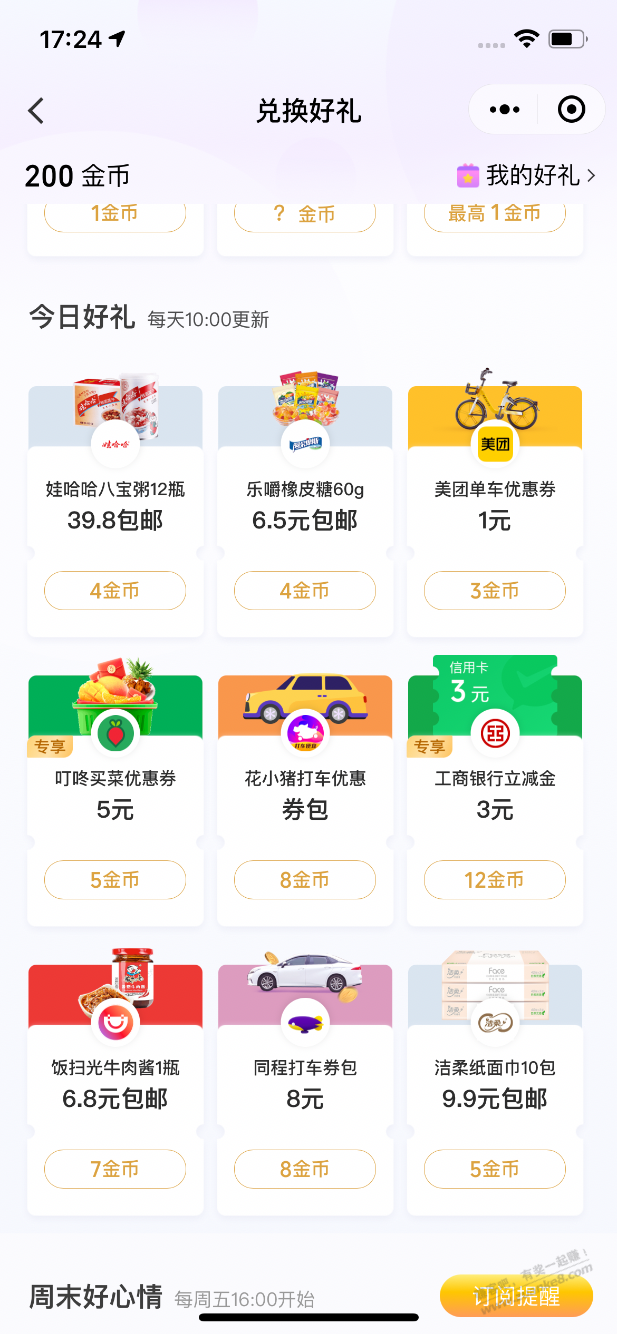The image size is (617, 1334).
Task: Open the mini program more-options menu
Action: (503, 110)
